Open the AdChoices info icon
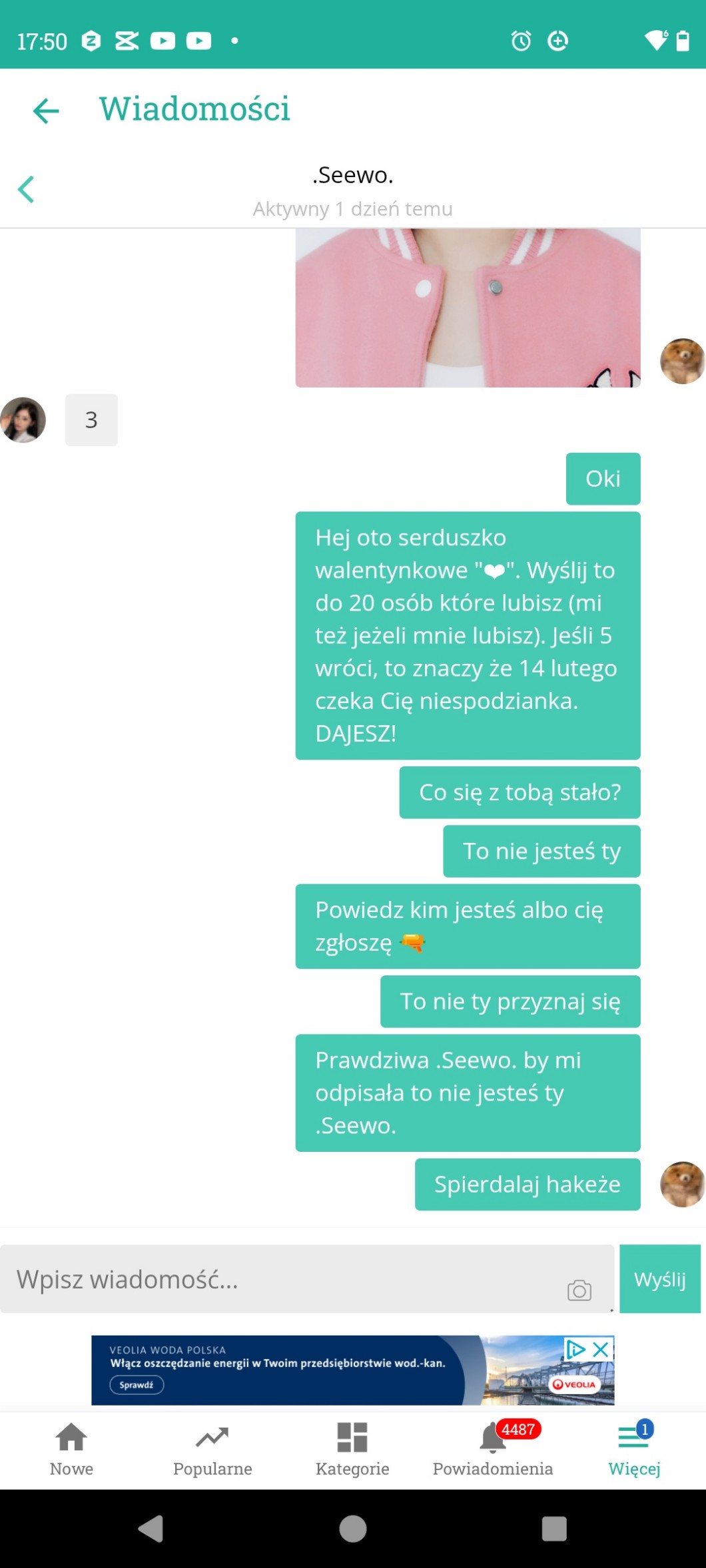Image resolution: width=706 pixels, height=1568 pixels. [575, 1350]
